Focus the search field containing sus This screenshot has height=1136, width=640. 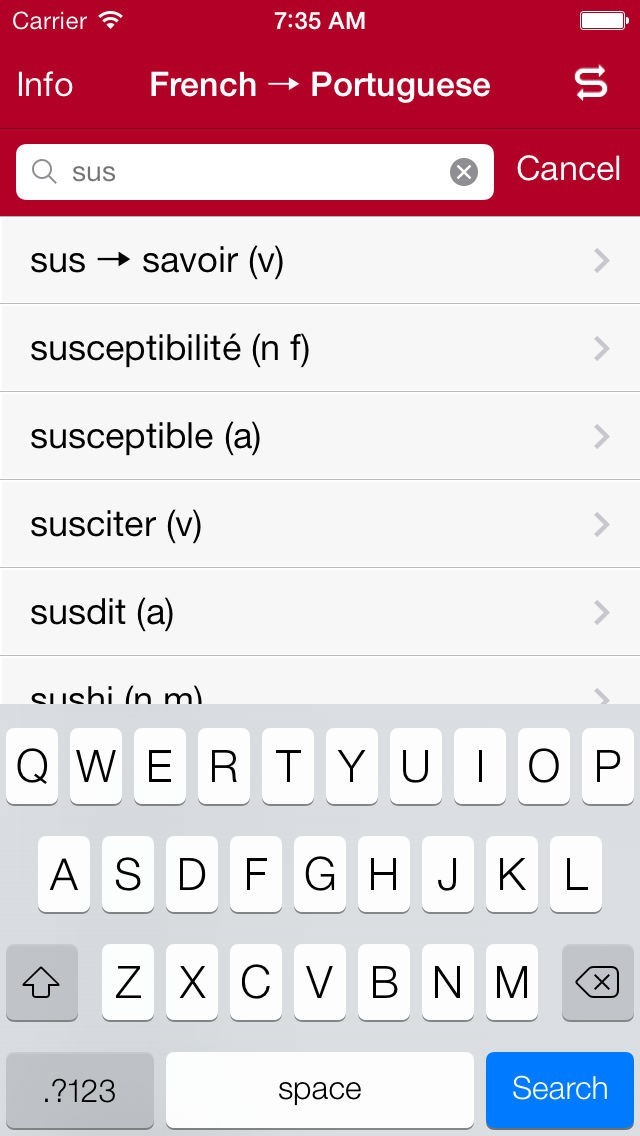point(250,172)
